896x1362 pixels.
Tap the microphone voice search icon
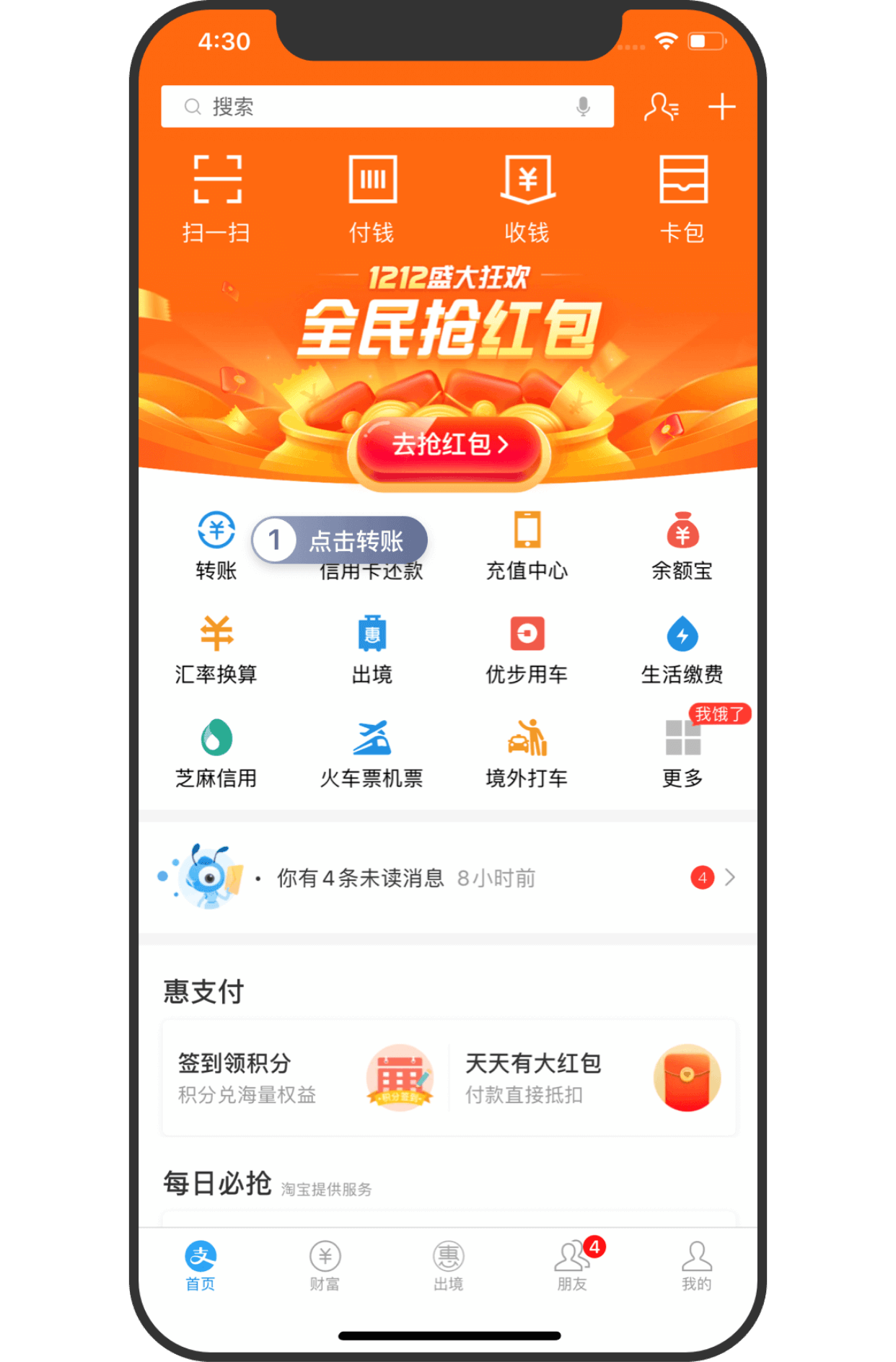tap(583, 107)
